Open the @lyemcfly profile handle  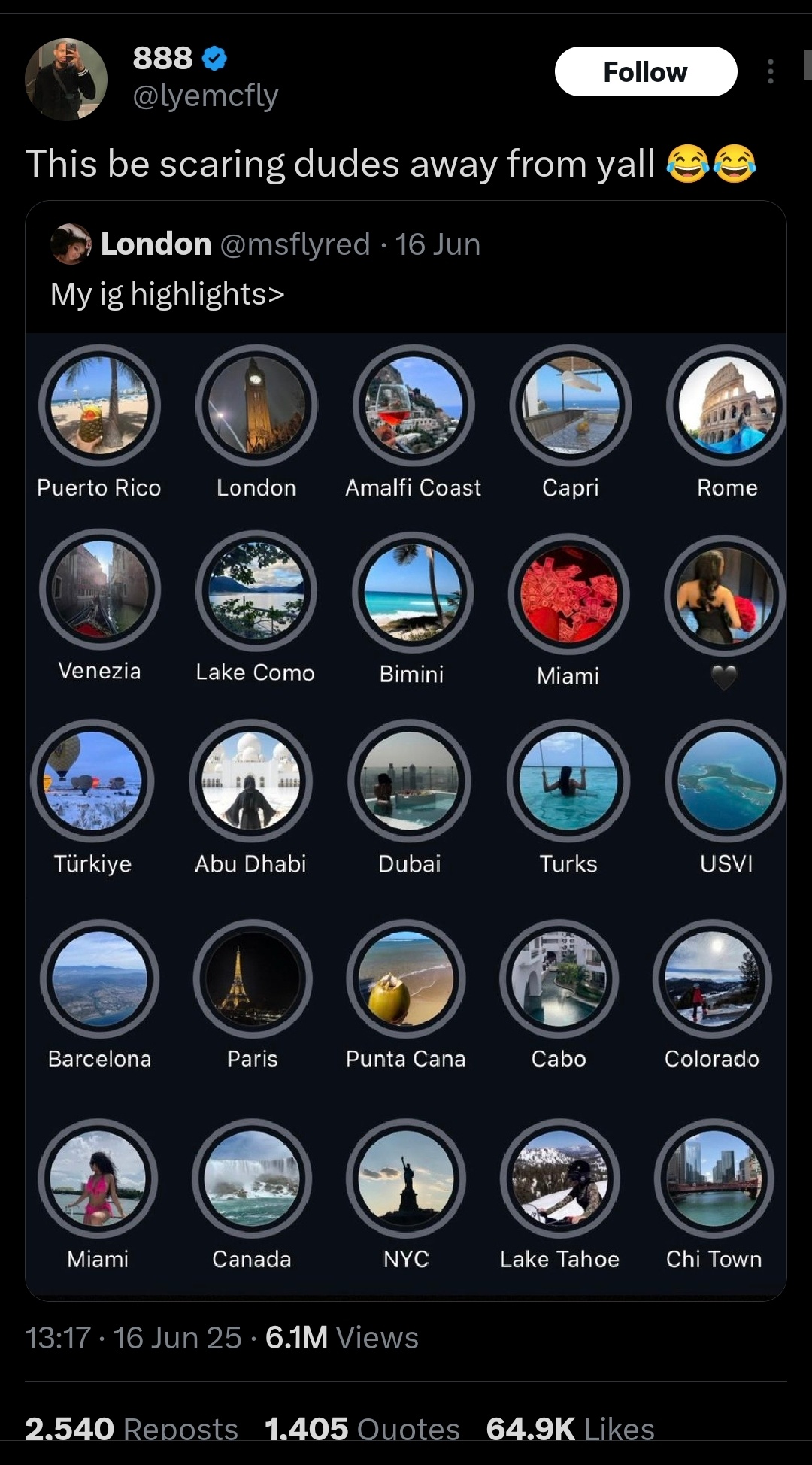pos(205,96)
